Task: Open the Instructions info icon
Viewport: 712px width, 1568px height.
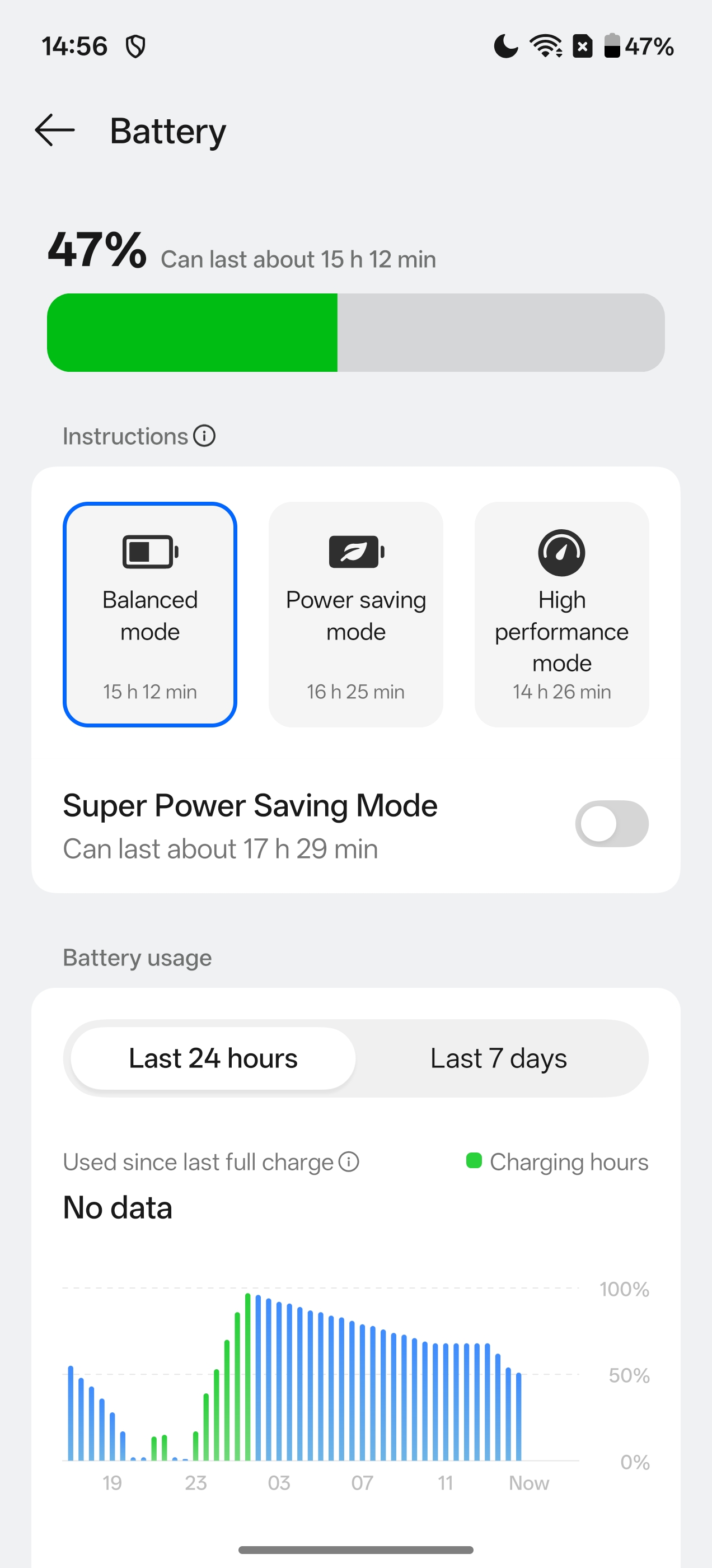Action: (204, 436)
